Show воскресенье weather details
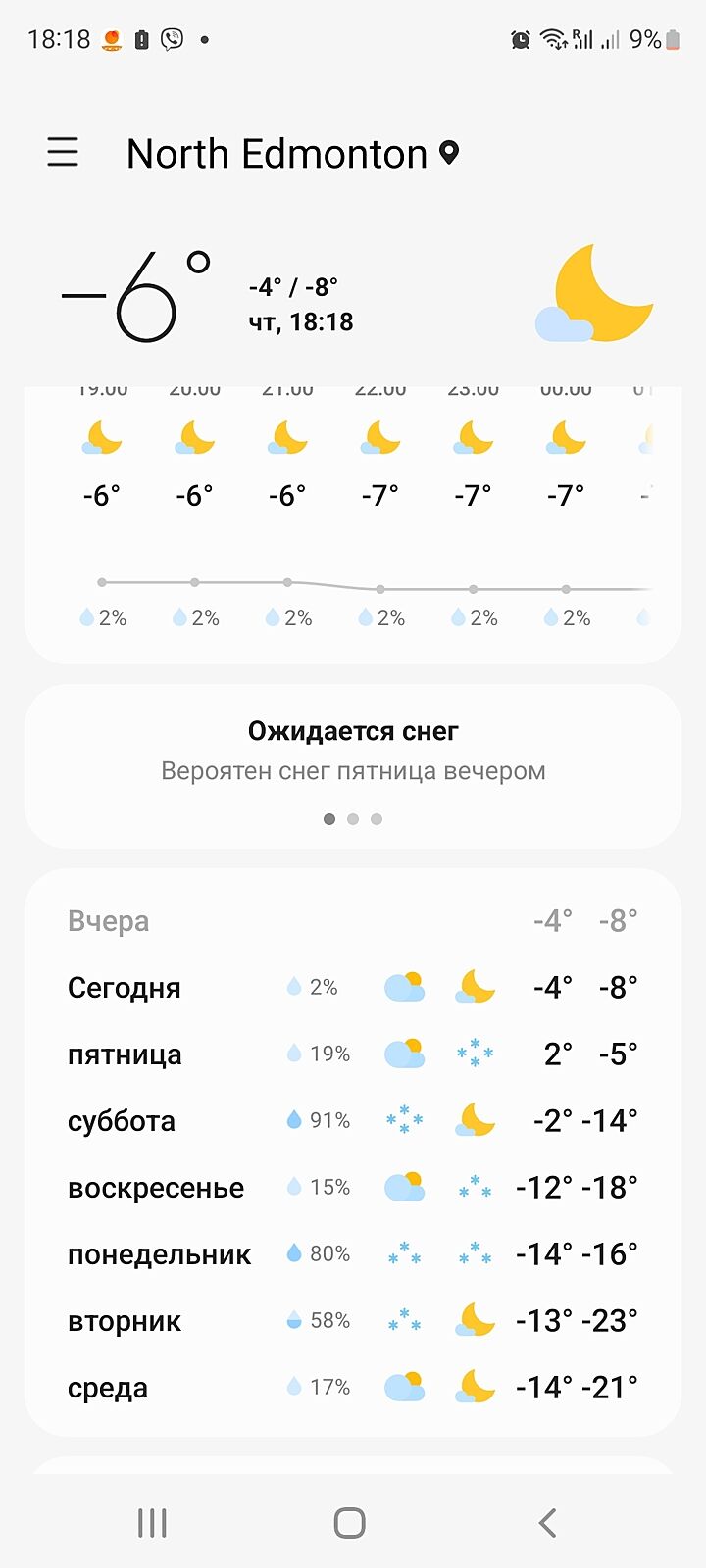 (x=353, y=1188)
